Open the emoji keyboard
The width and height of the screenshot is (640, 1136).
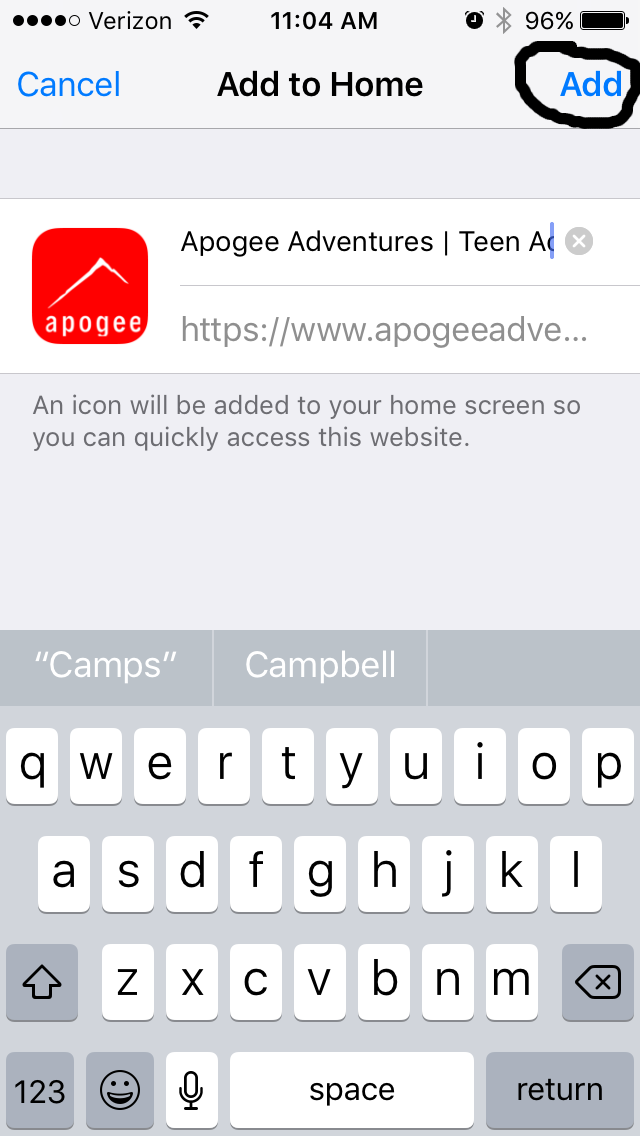120,1090
